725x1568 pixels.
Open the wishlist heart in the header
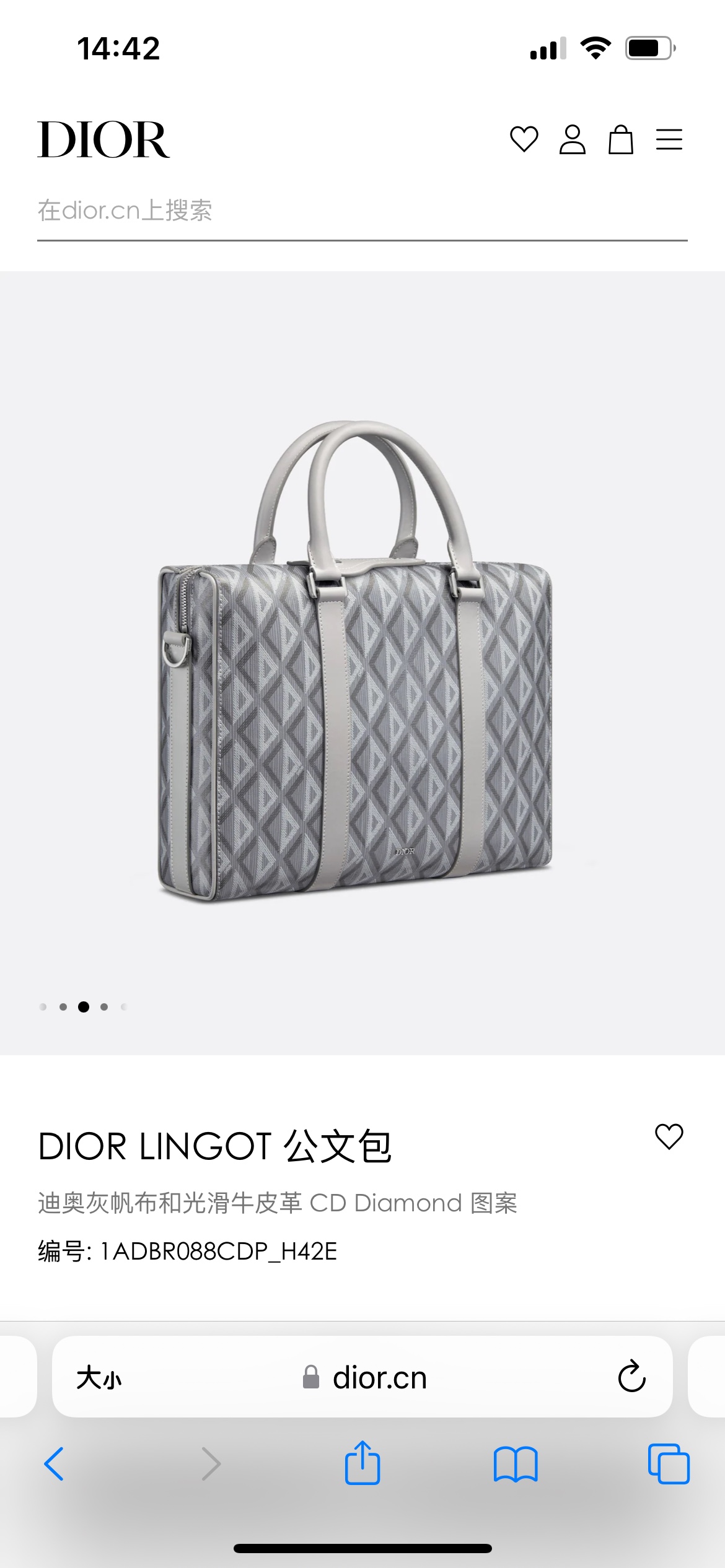point(524,139)
